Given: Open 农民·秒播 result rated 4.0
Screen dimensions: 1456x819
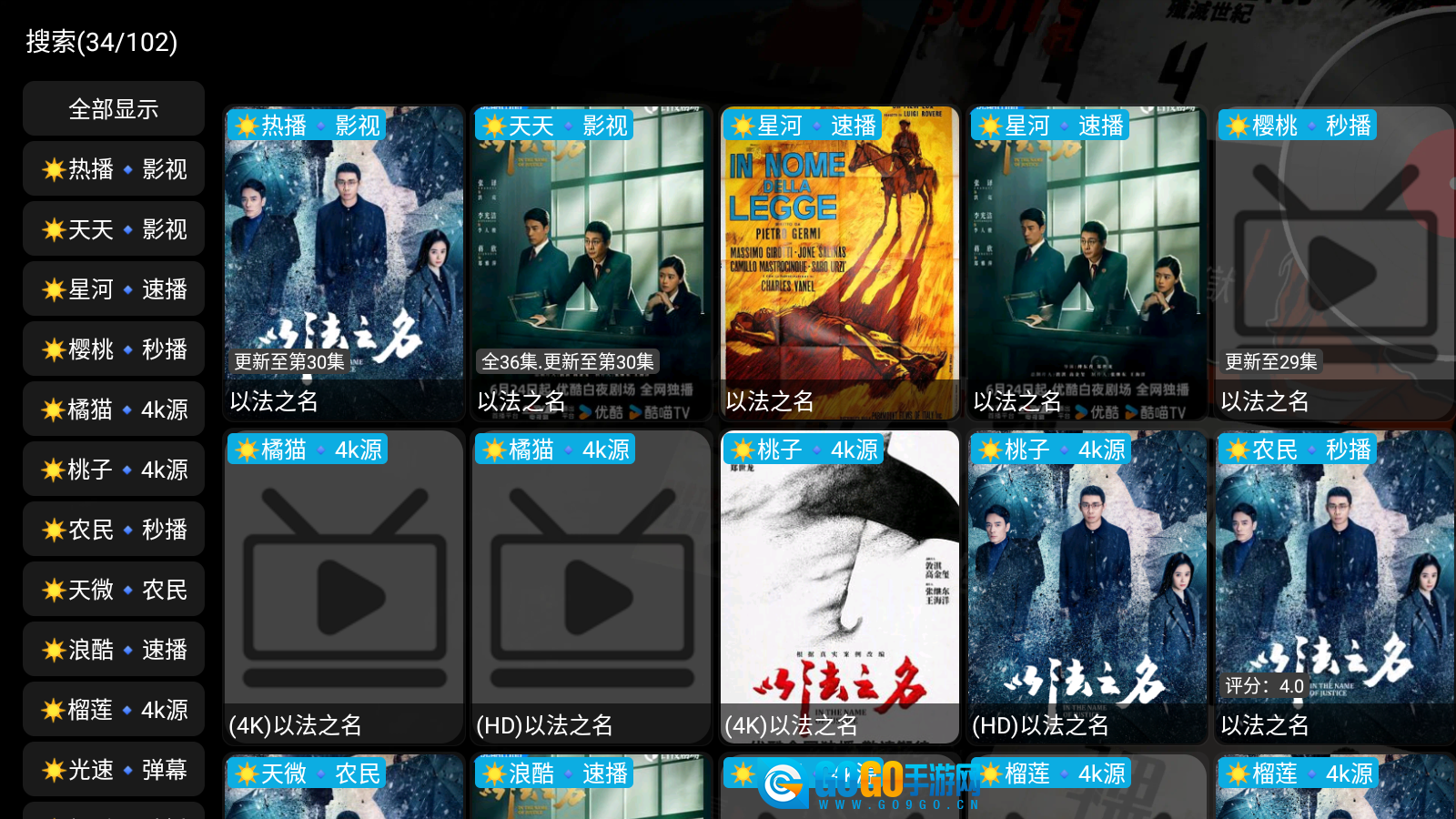Looking at the screenshot, I should (1334, 588).
